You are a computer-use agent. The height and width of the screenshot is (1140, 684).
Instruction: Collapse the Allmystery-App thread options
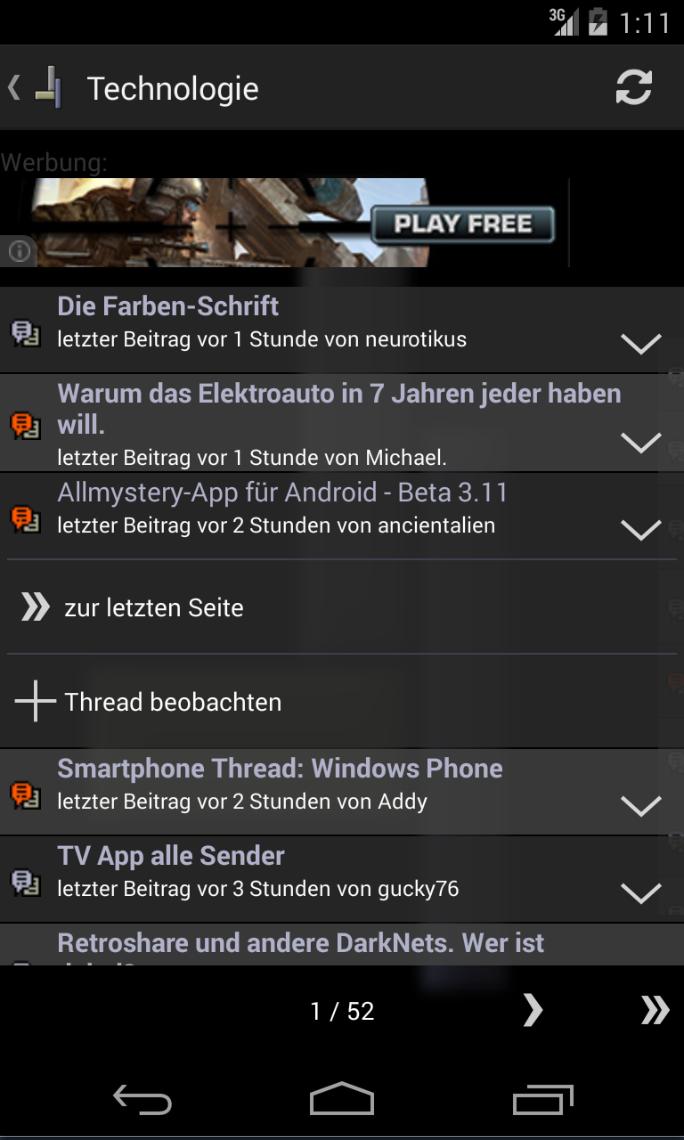click(x=640, y=529)
